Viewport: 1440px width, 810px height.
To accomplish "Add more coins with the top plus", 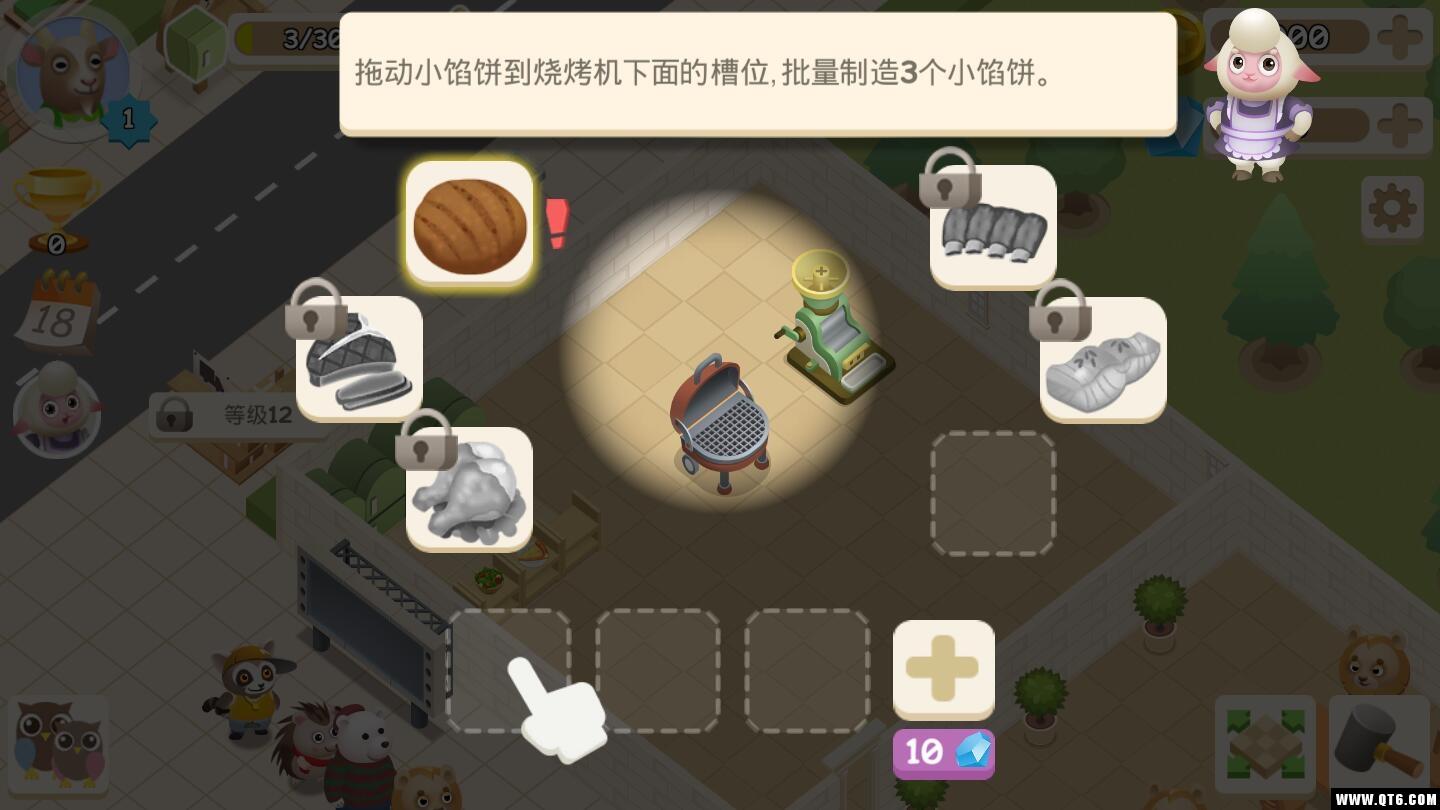I will point(1401,39).
